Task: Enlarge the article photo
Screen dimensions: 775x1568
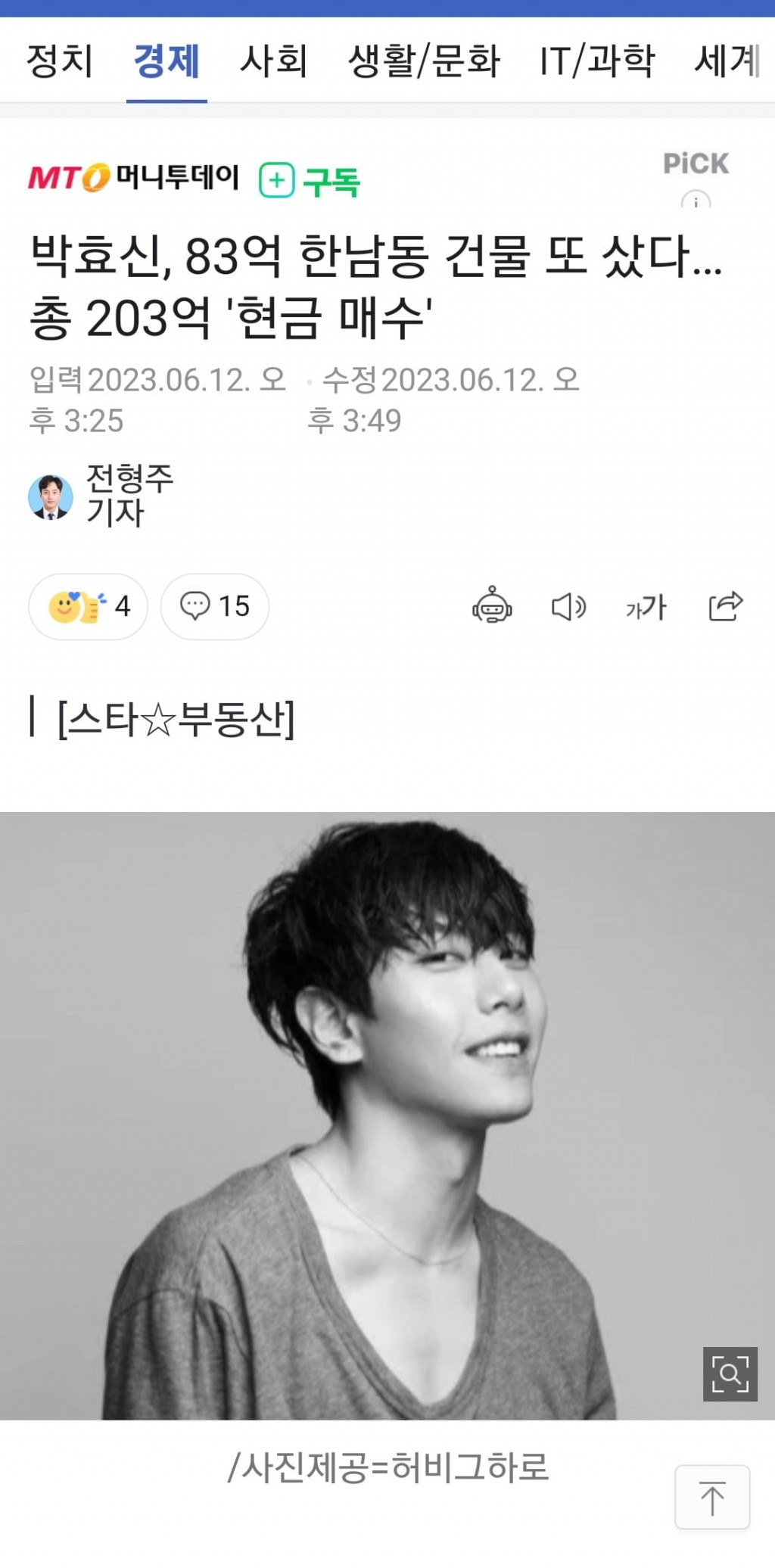Action: 730,1374
